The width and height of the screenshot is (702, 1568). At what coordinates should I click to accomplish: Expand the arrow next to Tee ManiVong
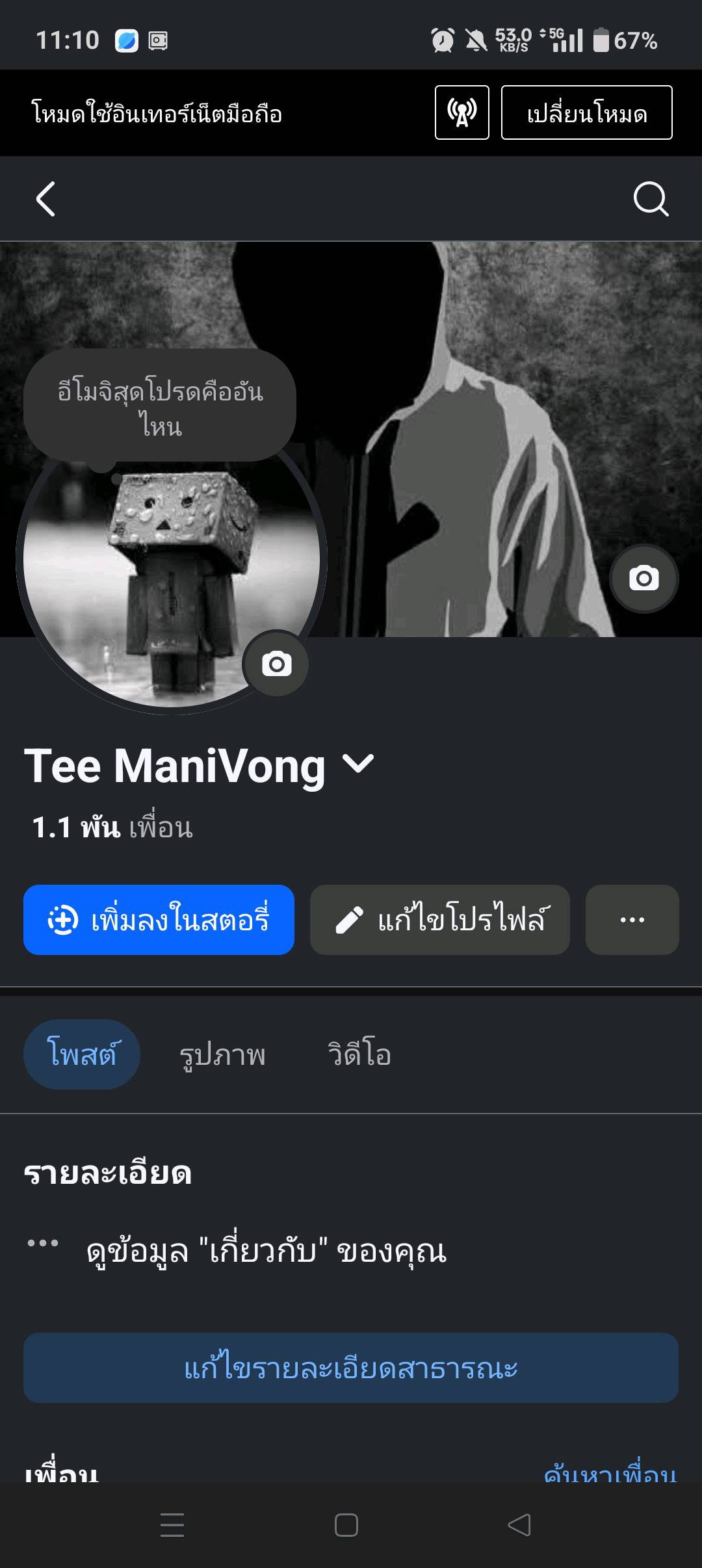point(358,763)
